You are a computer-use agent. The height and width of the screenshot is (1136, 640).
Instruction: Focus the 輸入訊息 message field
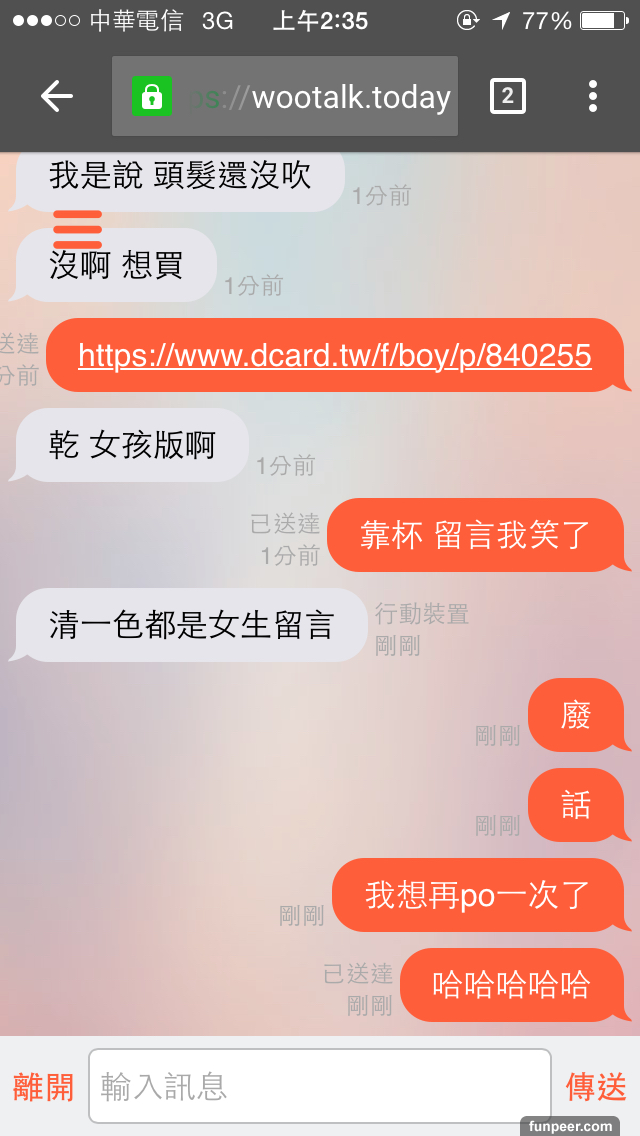(x=319, y=1086)
